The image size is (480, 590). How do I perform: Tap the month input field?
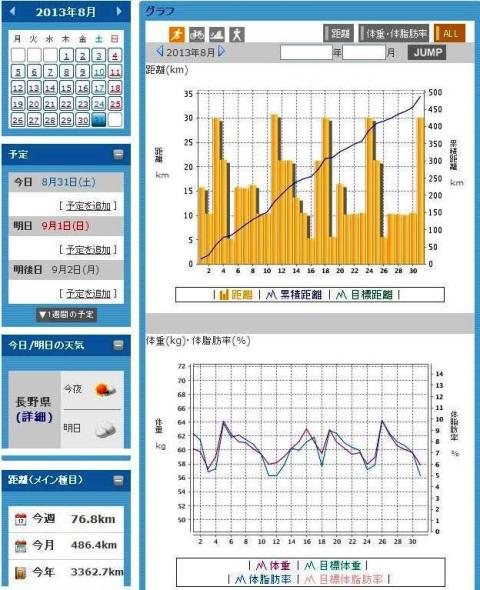tap(364, 52)
